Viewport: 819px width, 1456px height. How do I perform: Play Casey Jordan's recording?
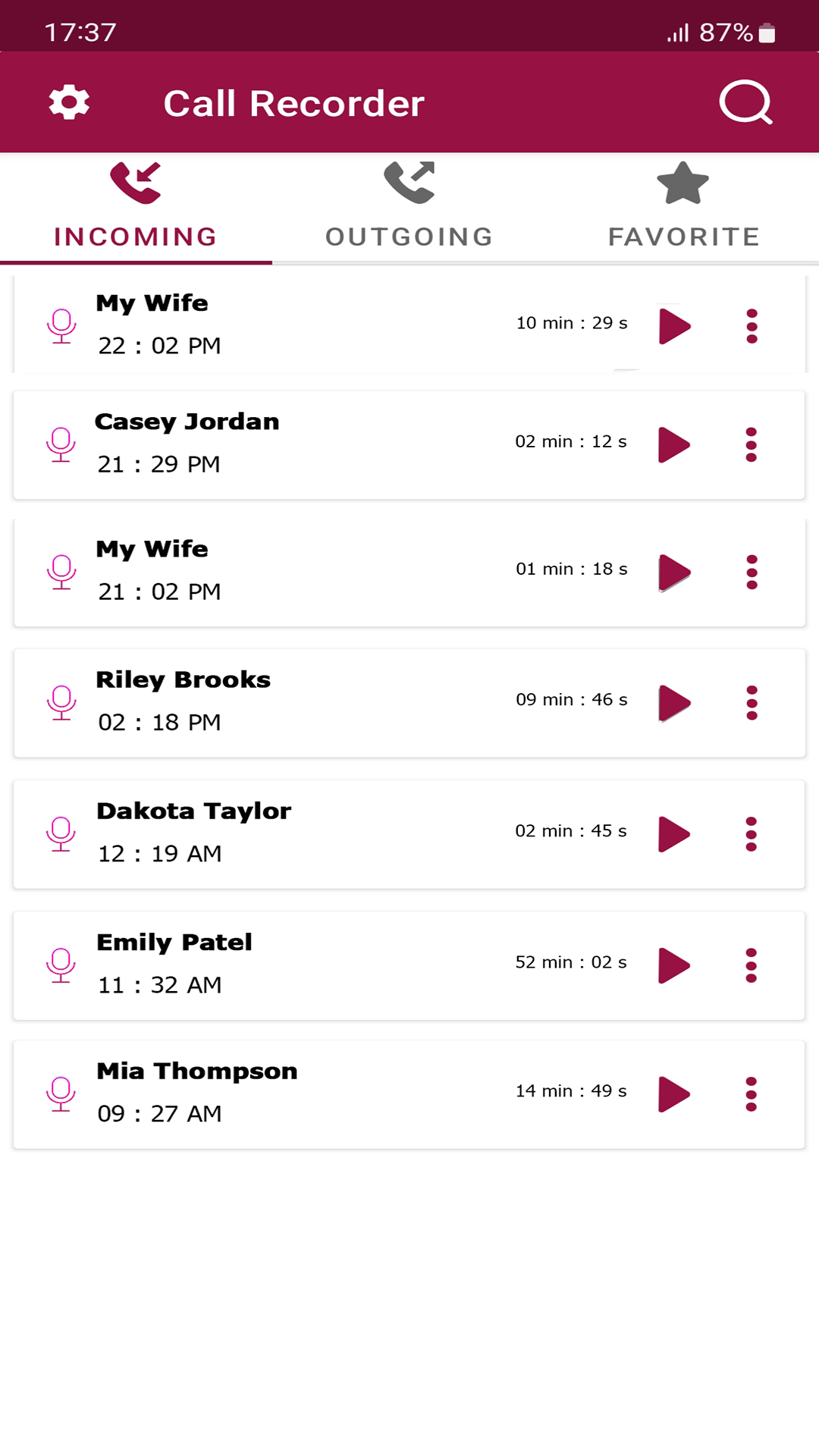pos(674,445)
